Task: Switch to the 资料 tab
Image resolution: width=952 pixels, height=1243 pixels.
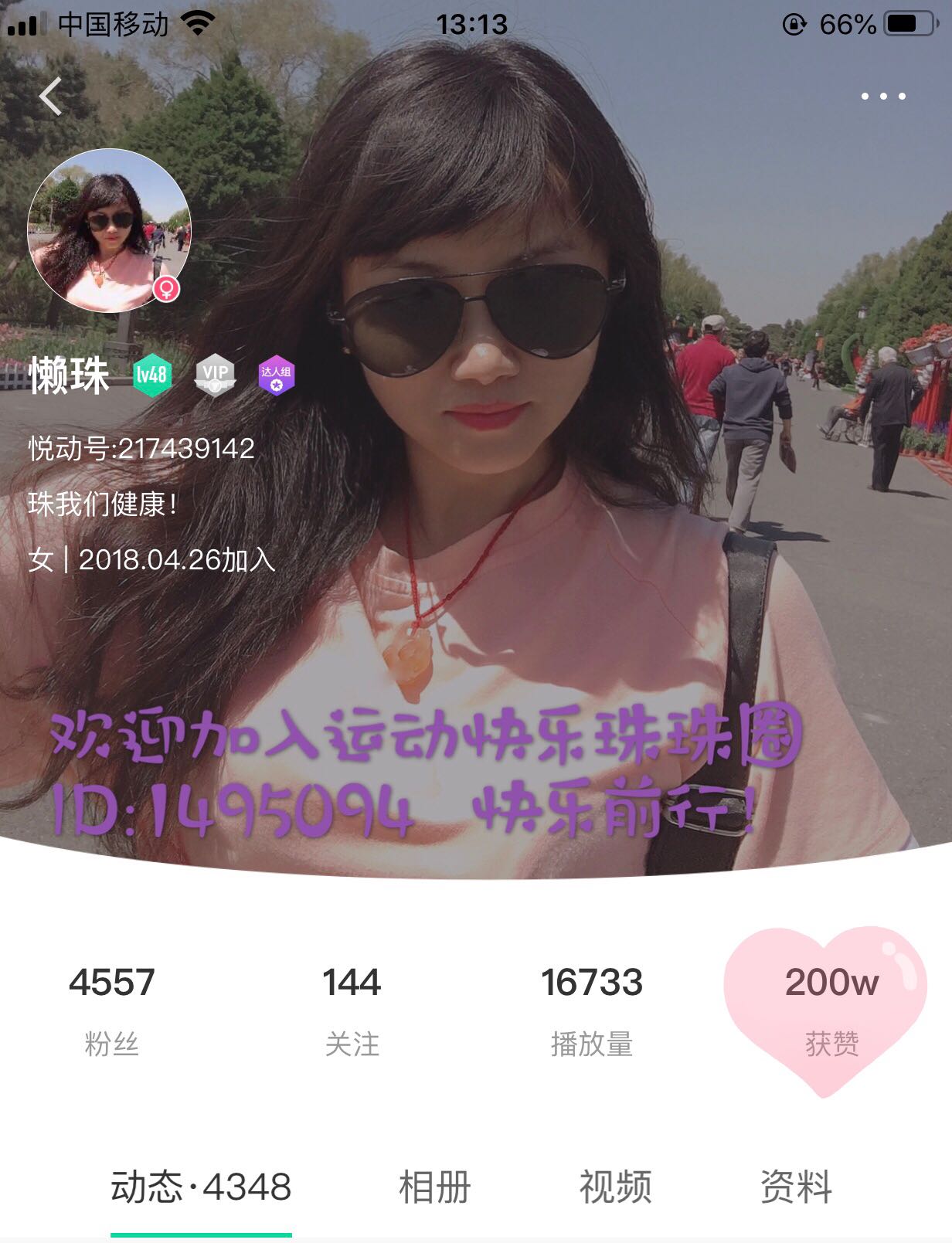Action: (x=796, y=1187)
